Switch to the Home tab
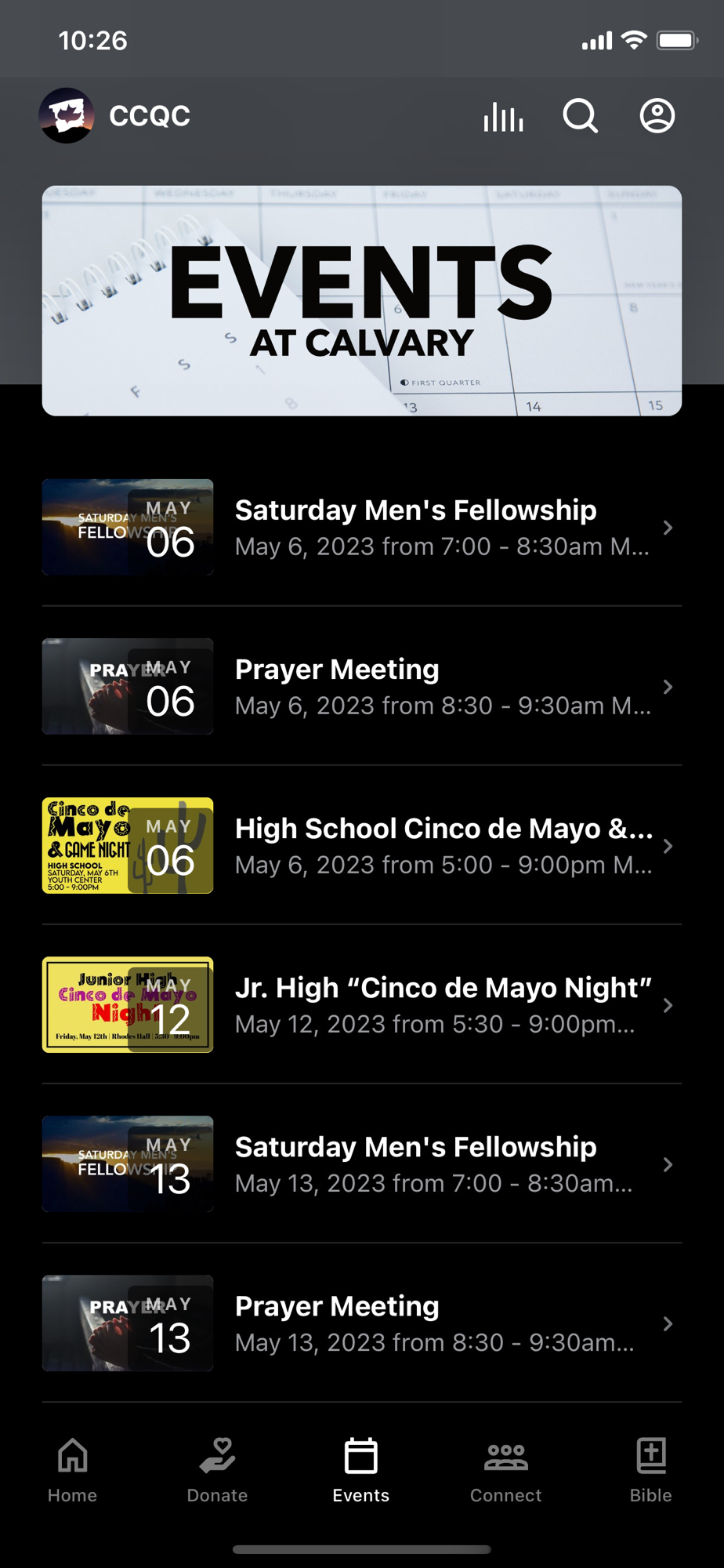Screen dimensions: 724x1568 tap(72, 1470)
